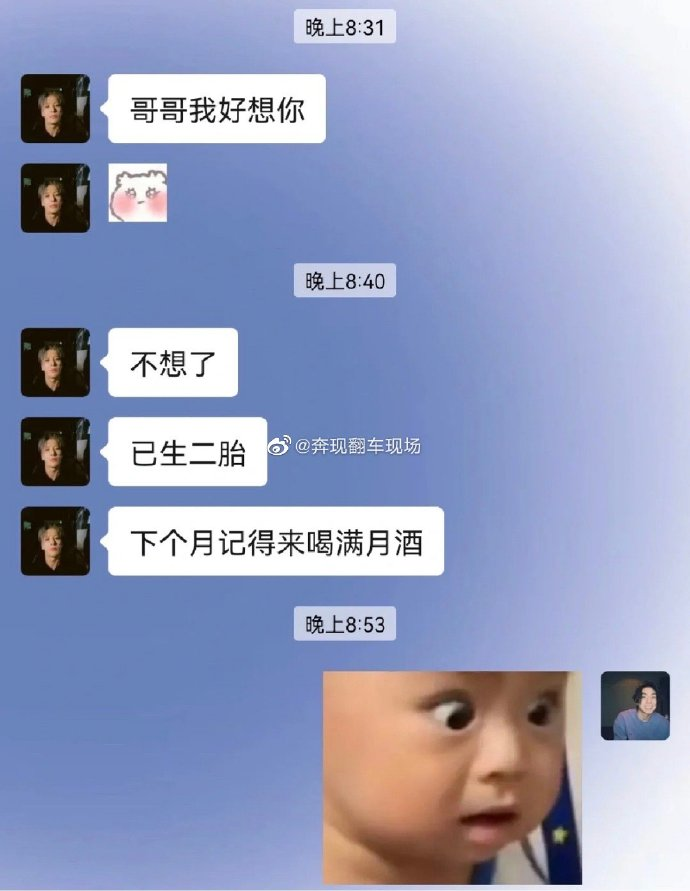Tap the blushing bear sticker message
This screenshot has height=891, width=690.
pyautogui.click(x=138, y=193)
